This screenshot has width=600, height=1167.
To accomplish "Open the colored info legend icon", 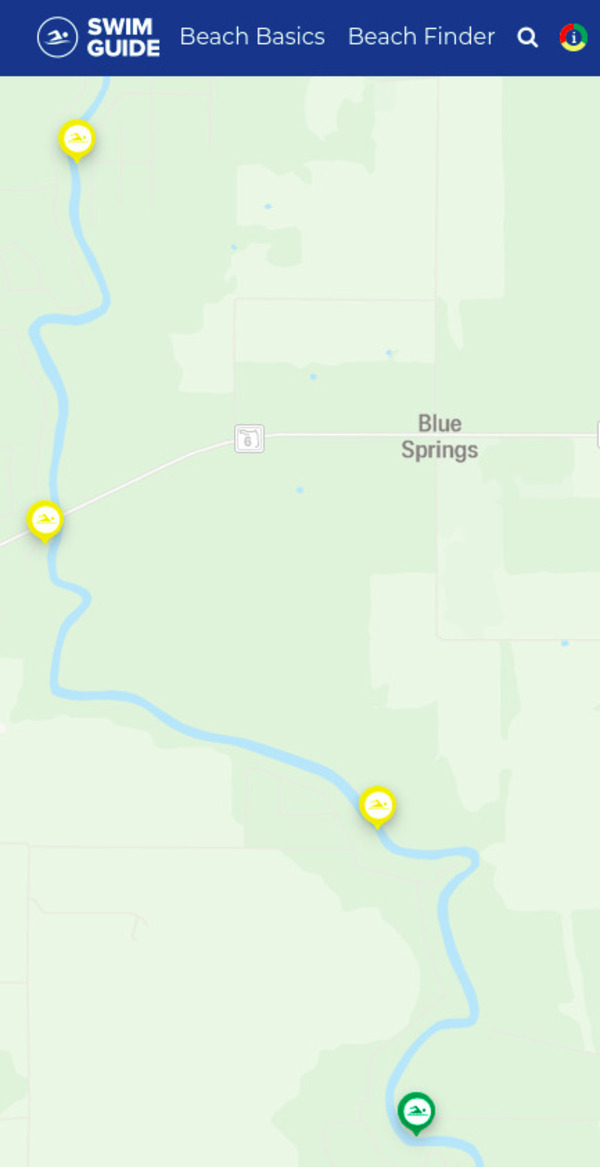I will [x=573, y=38].
